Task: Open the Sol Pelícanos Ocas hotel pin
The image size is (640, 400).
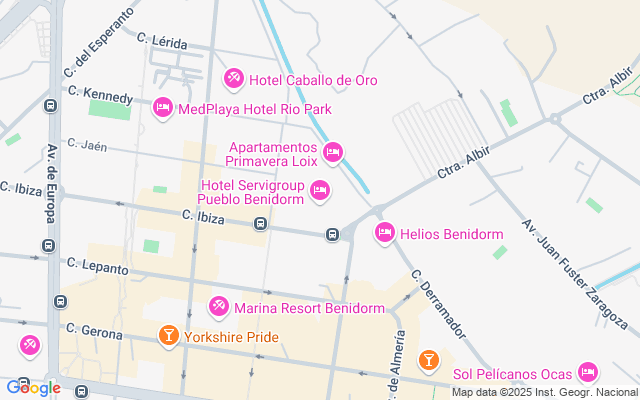Action: pyautogui.click(x=587, y=373)
